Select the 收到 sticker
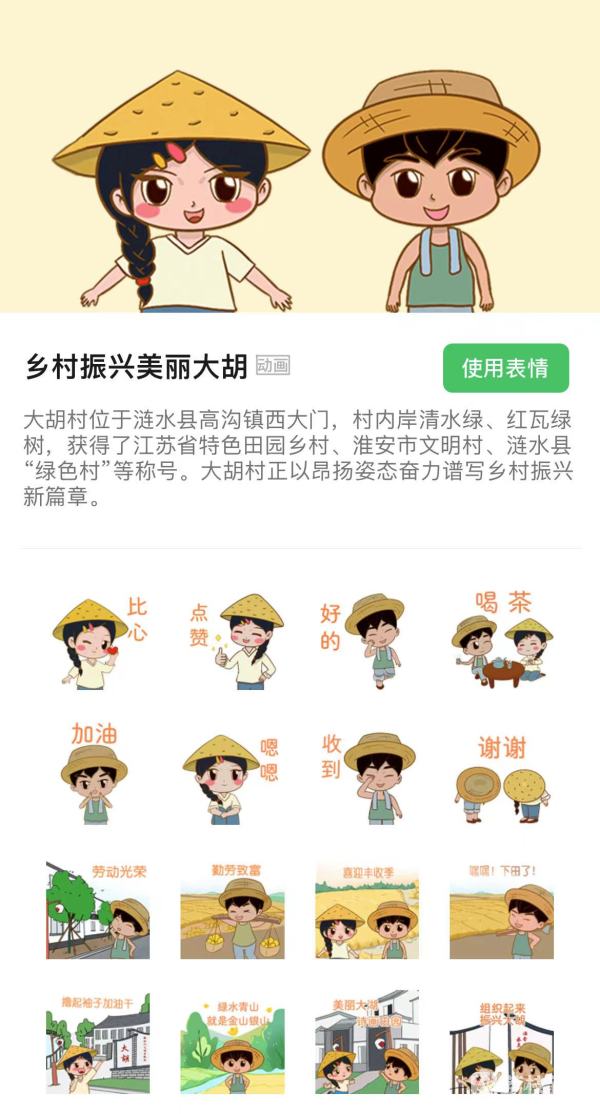Screen dimensions: 600x1114 366,774
